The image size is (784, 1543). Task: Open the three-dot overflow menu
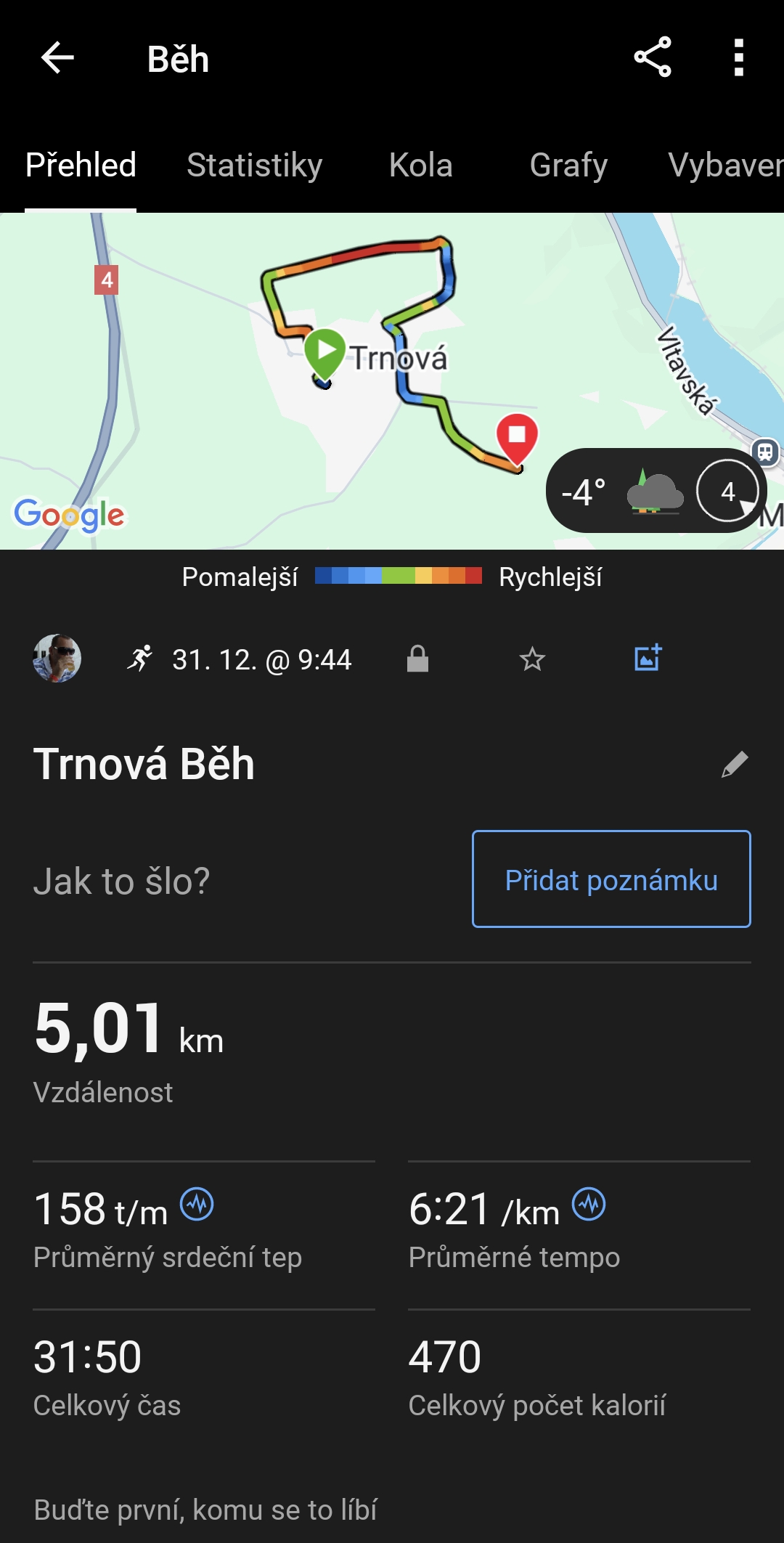click(x=738, y=57)
